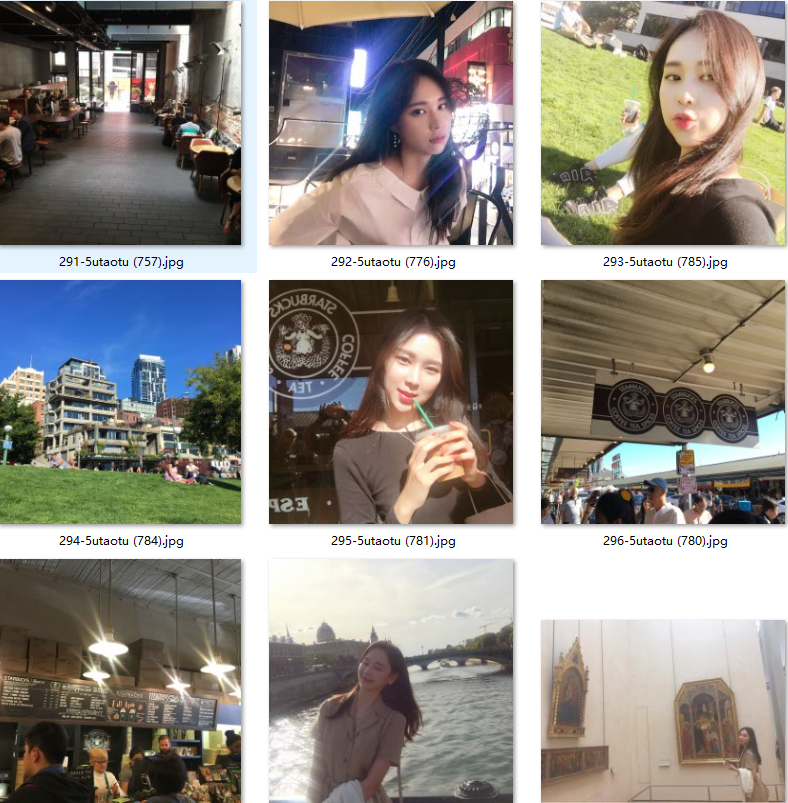
Task: Open image 291-5utaotu (757).jpg
Action: 120,123
